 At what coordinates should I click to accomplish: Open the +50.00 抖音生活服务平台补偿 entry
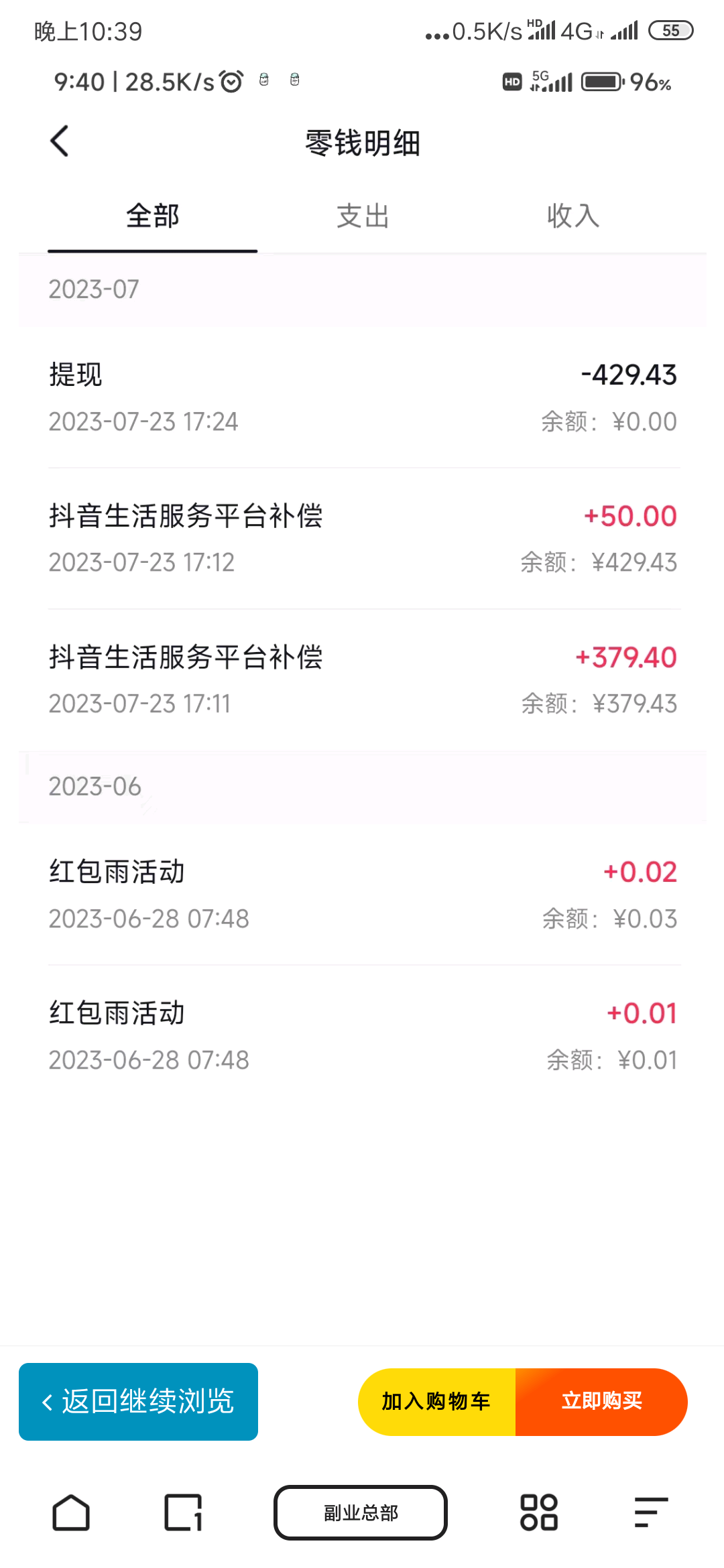pyautogui.click(x=363, y=539)
